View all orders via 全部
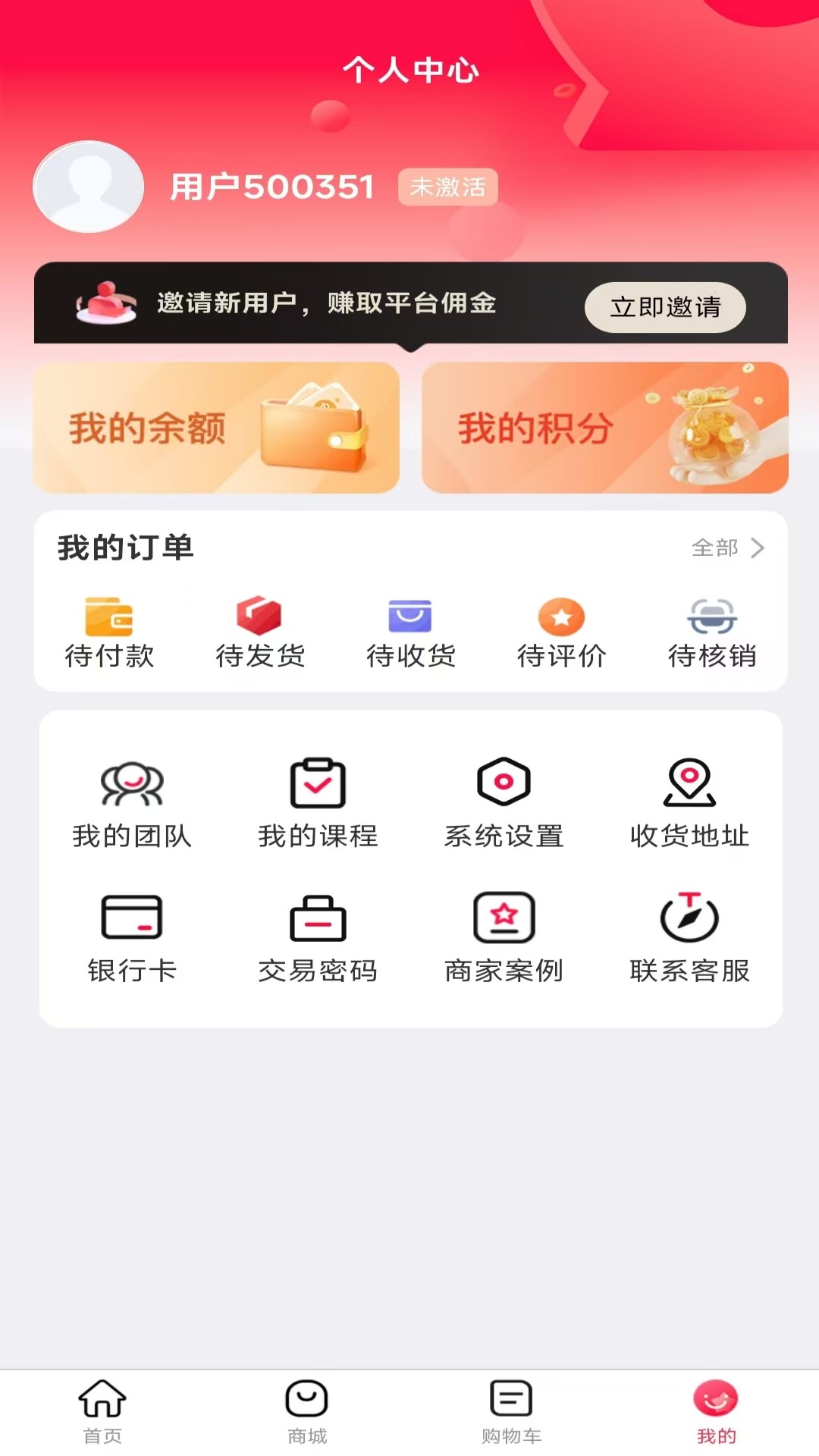Image resolution: width=819 pixels, height=1456 pixels. tap(726, 548)
